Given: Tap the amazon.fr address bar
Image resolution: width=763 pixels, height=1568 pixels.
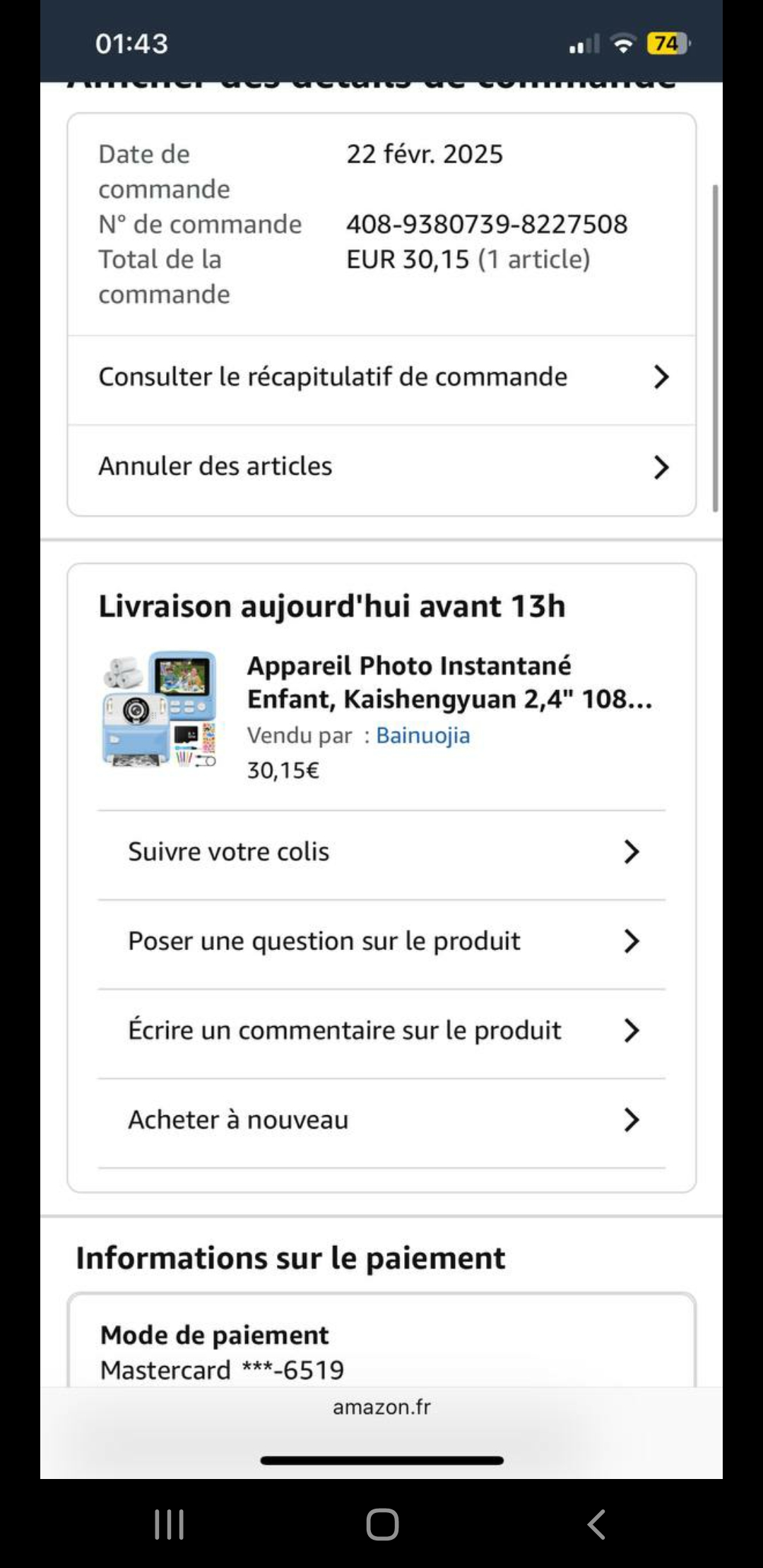Looking at the screenshot, I should [x=381, y=1407].
